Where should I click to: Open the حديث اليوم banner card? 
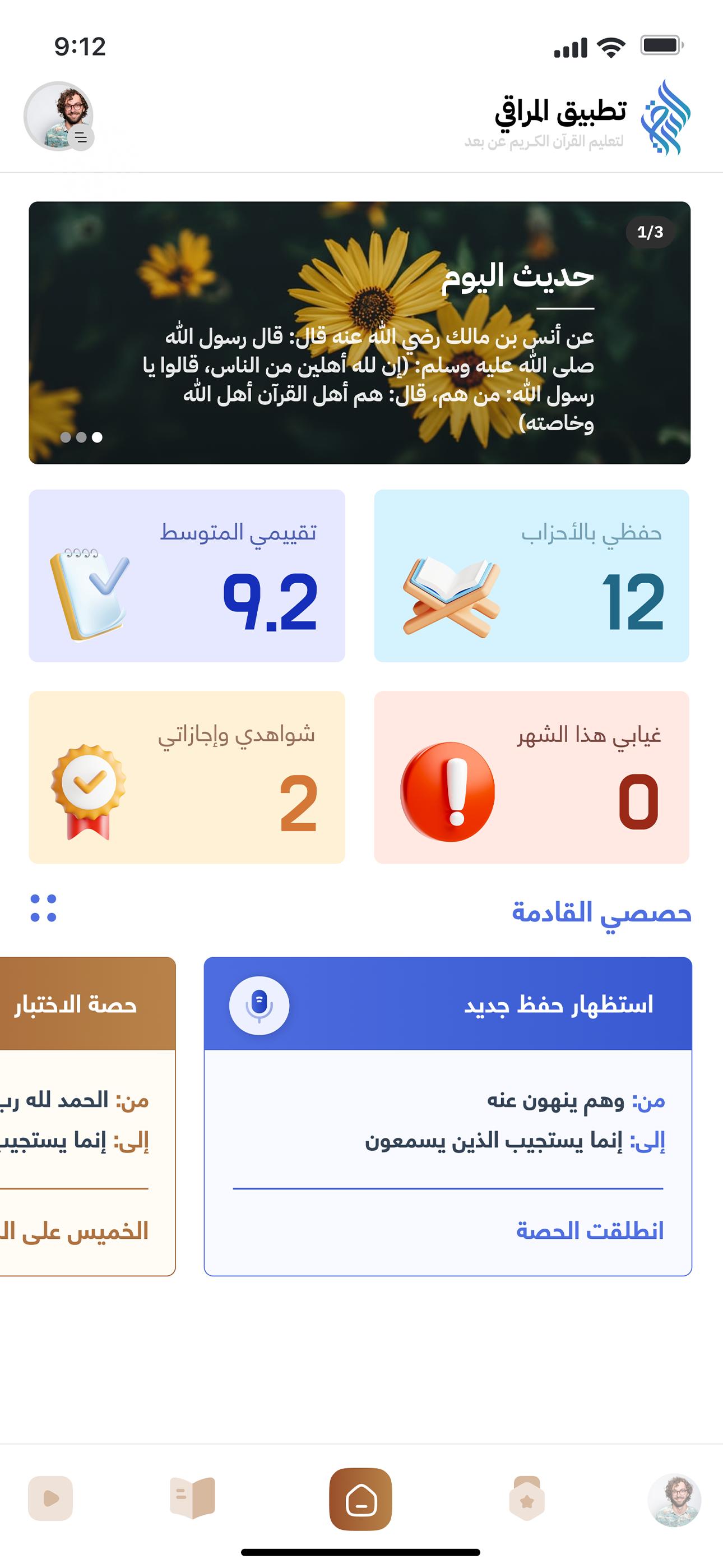[359, 333]
